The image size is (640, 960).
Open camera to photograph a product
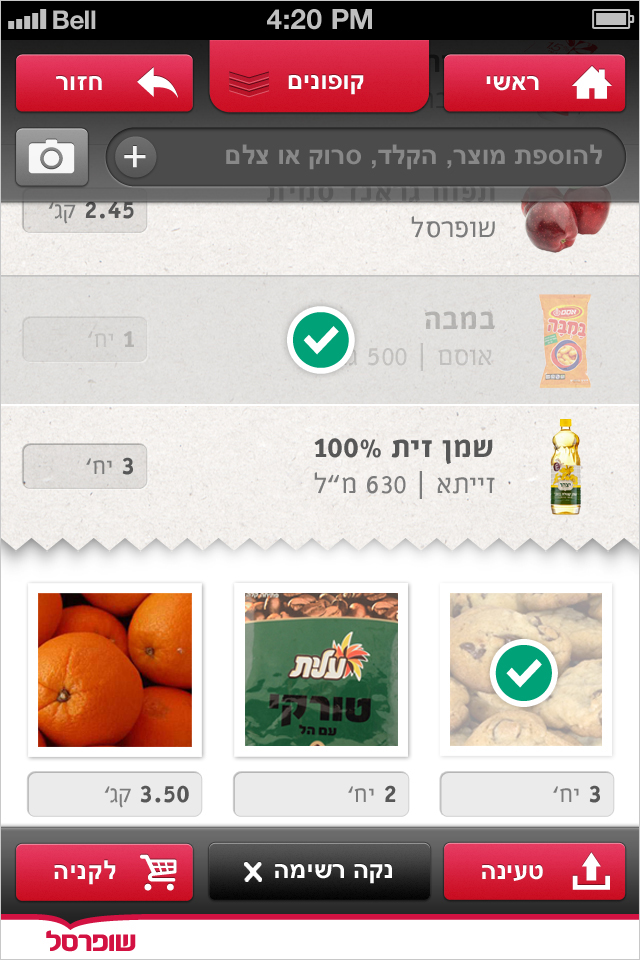coord(52,157)
